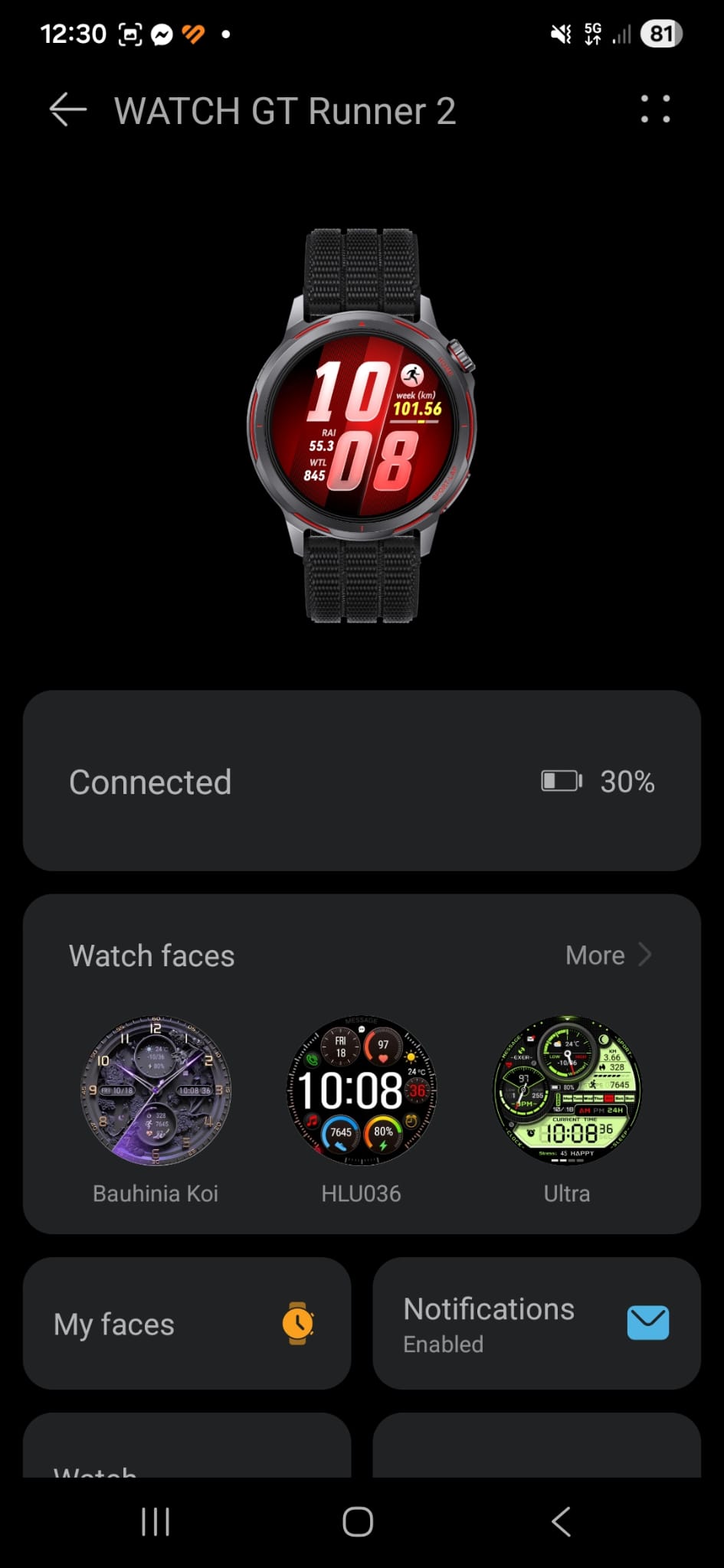Open Notifications settings

(536, 1324)
